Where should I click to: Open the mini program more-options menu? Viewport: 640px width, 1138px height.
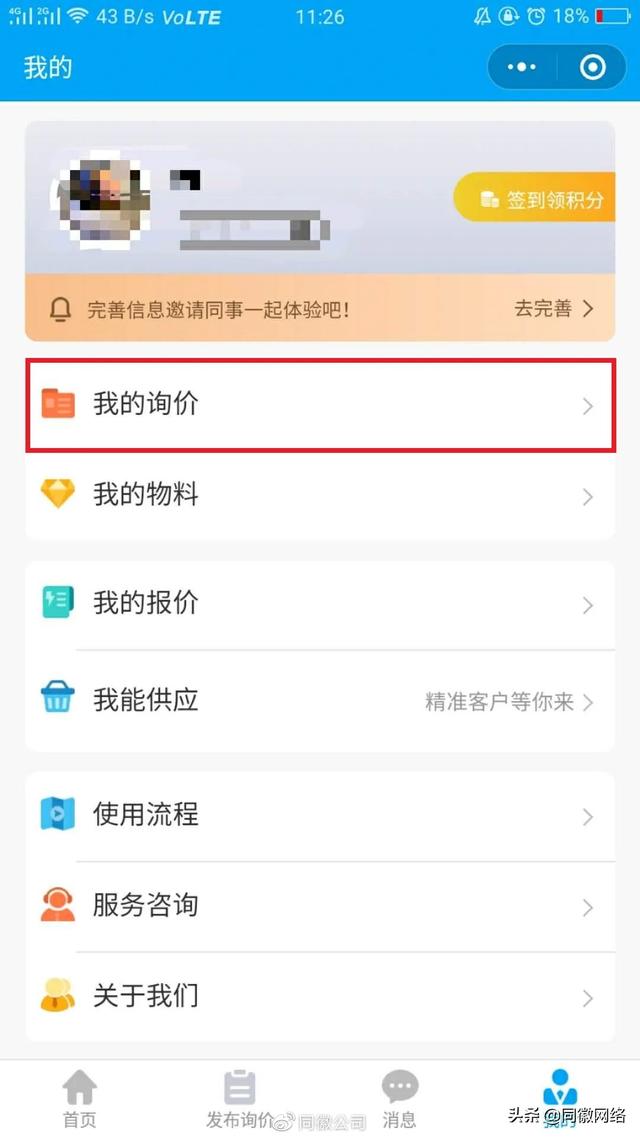click(x=522, y=67)
